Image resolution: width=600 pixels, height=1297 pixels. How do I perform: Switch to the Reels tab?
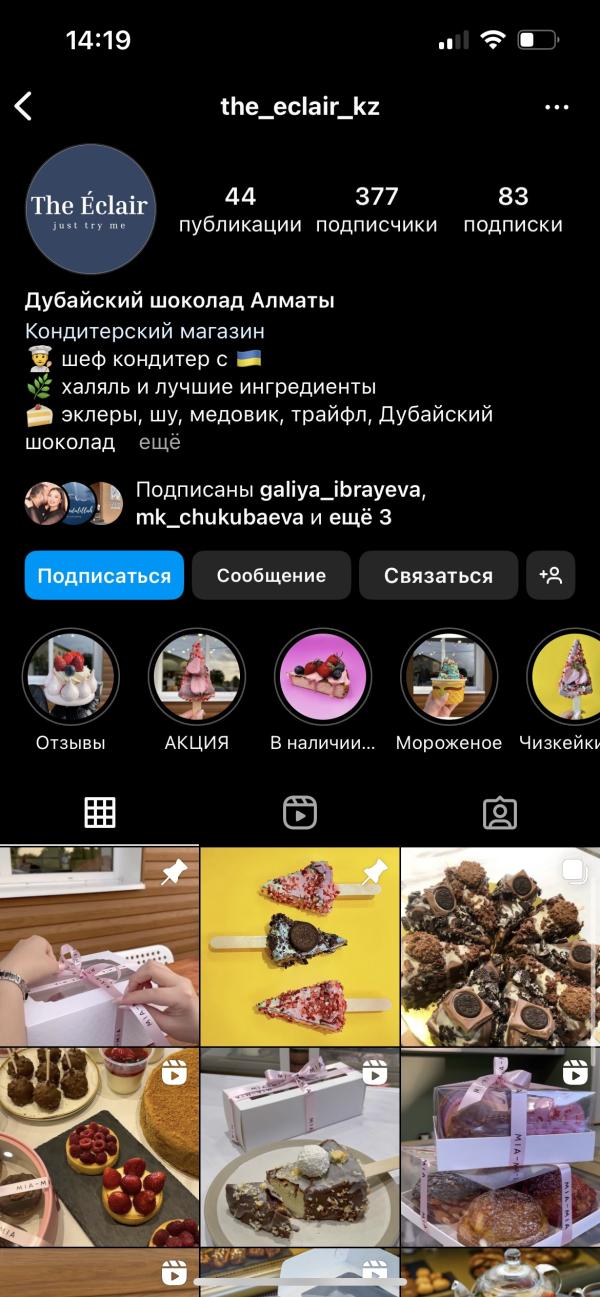point(300,813)
